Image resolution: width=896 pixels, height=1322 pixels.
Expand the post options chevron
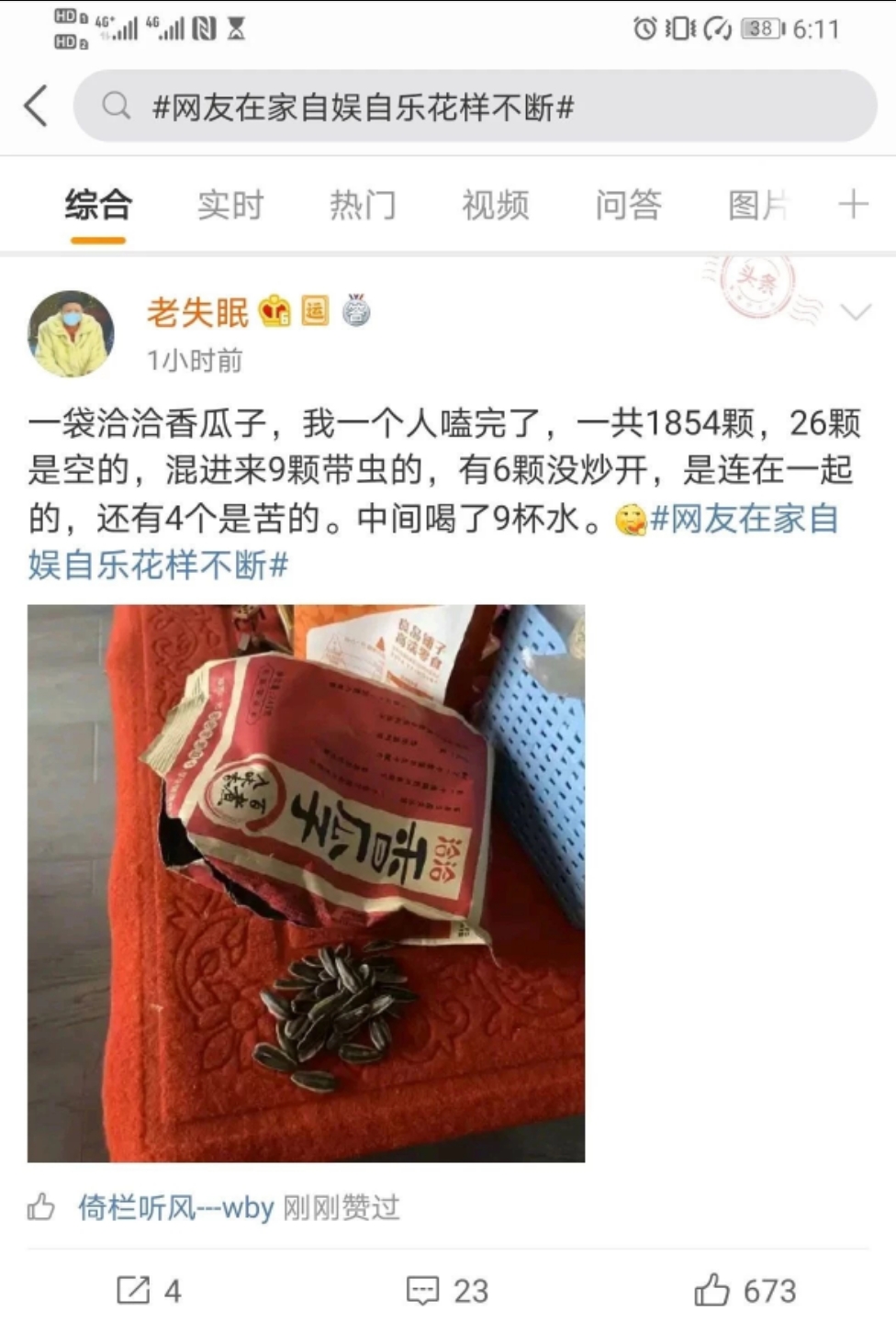tap(856, 313)
